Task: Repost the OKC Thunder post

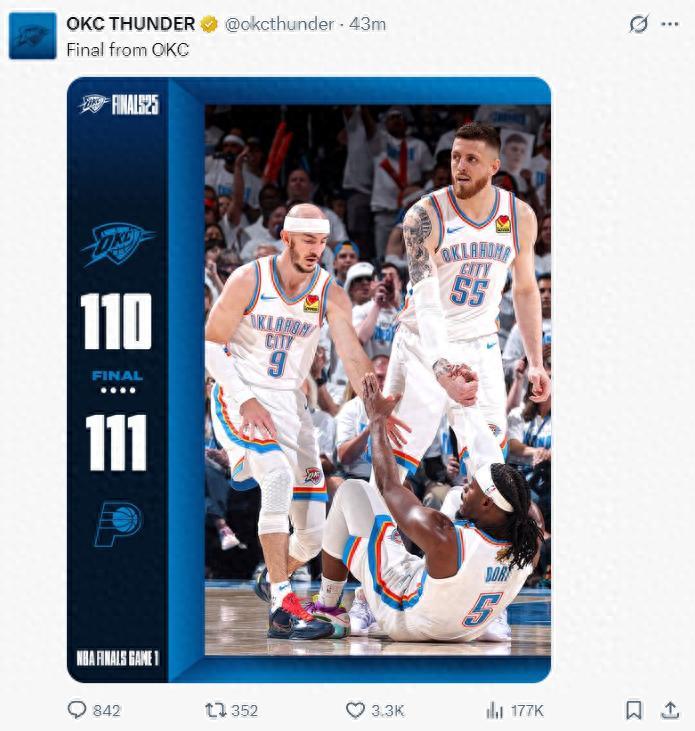Action: pyautogui.click(x=215, y=710)
